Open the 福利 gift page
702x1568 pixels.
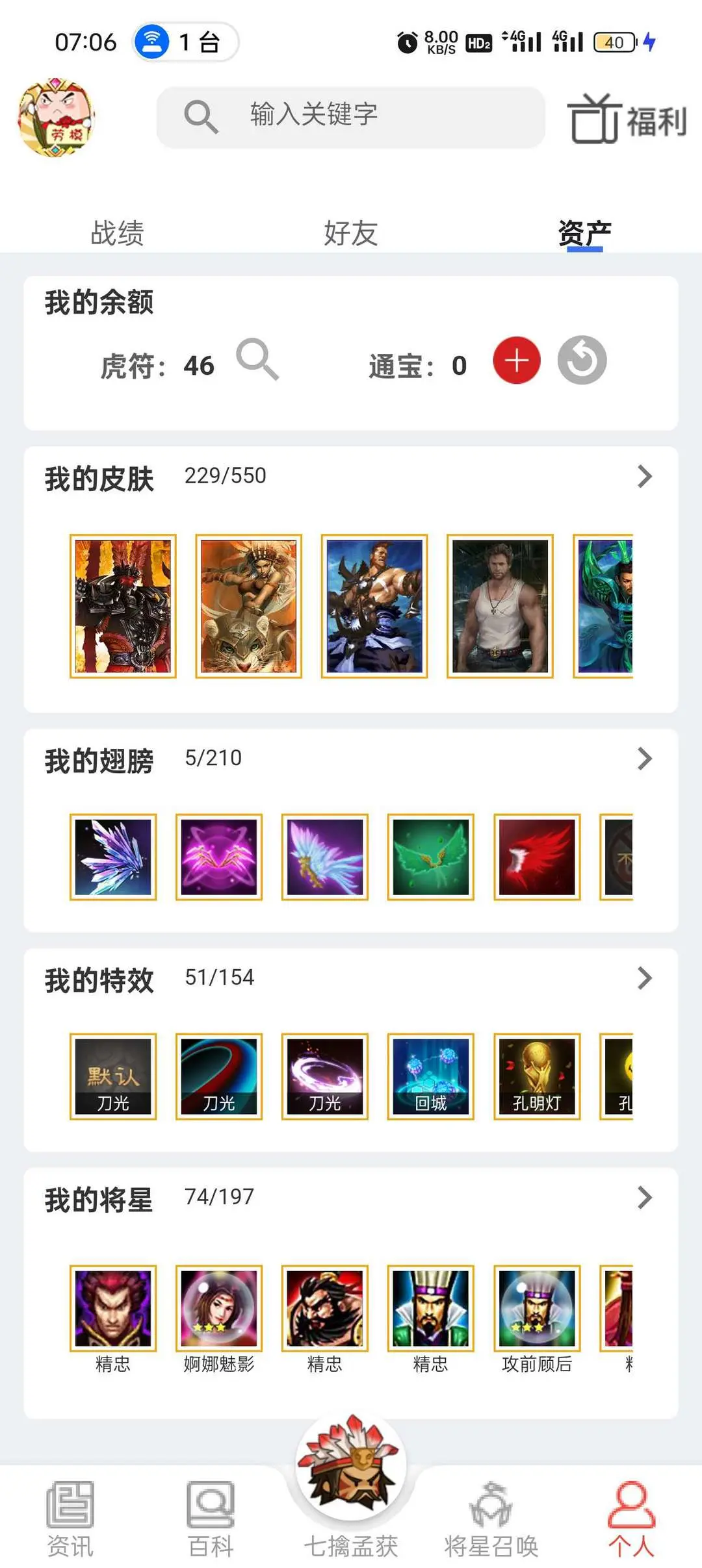coord(627,119)
